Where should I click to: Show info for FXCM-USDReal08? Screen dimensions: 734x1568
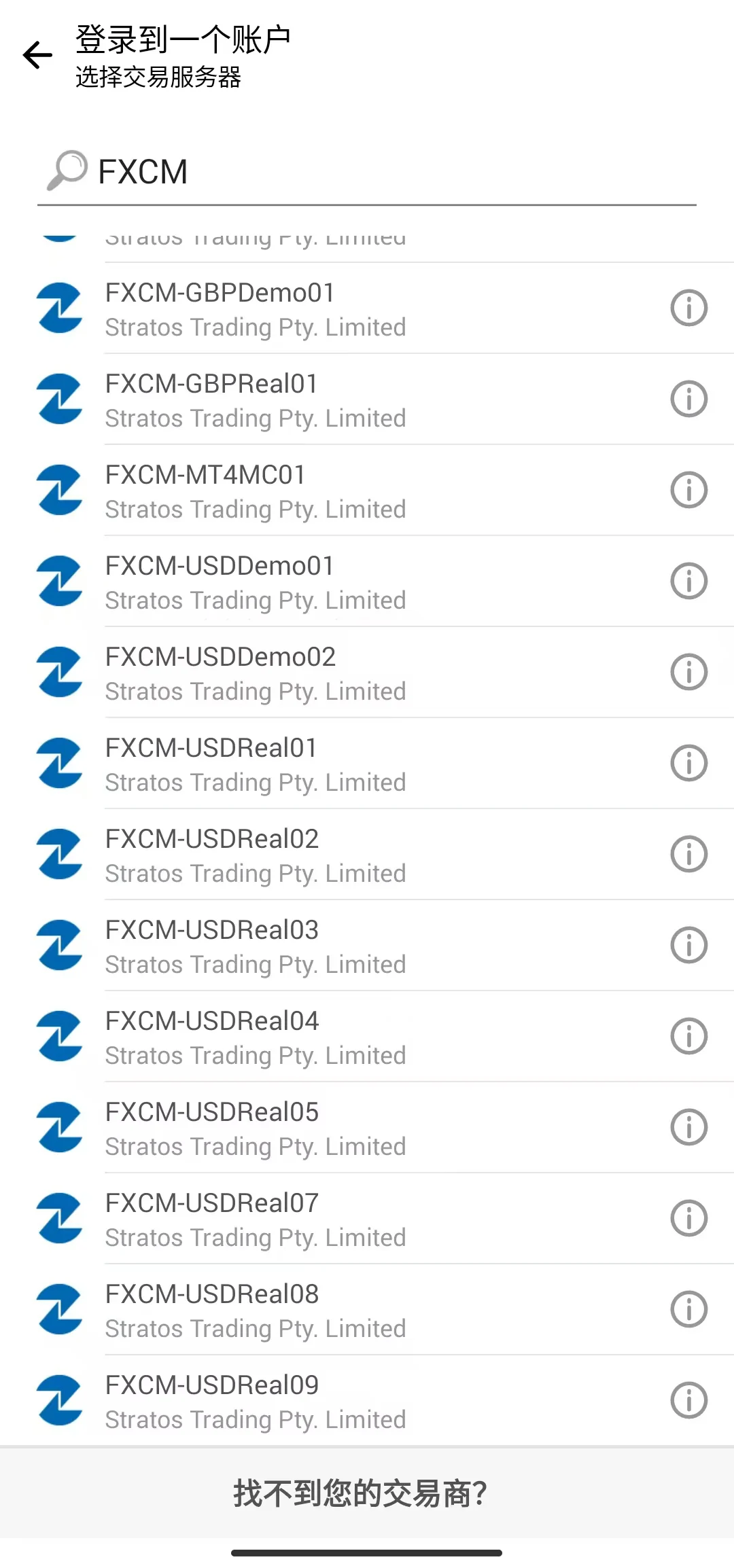(x=688, y=1310)
